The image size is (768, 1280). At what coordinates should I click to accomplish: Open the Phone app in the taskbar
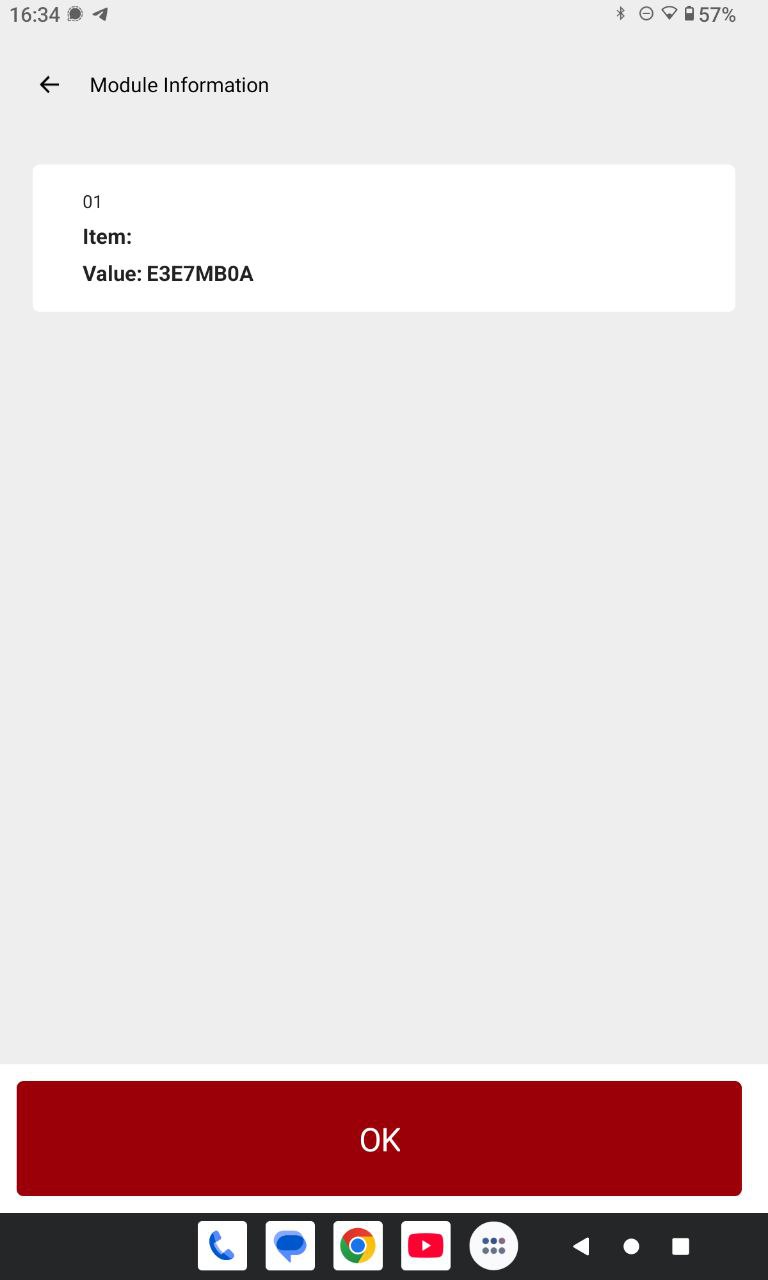(222, 1246)
